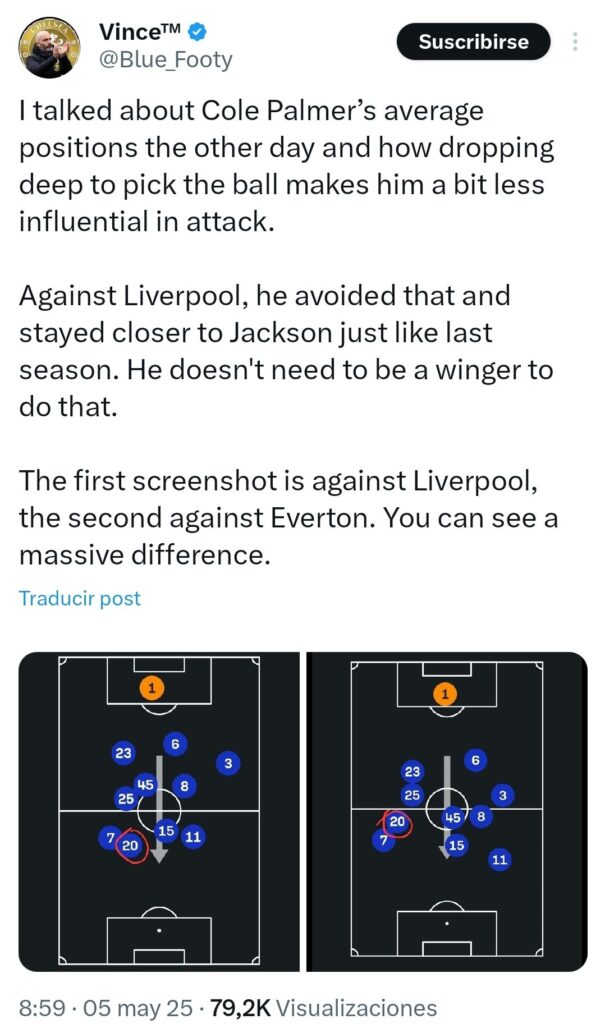This screenshot has height=1024, width=605.
Task: Open the Liverpool average positions image
Action: click(159, 811)
